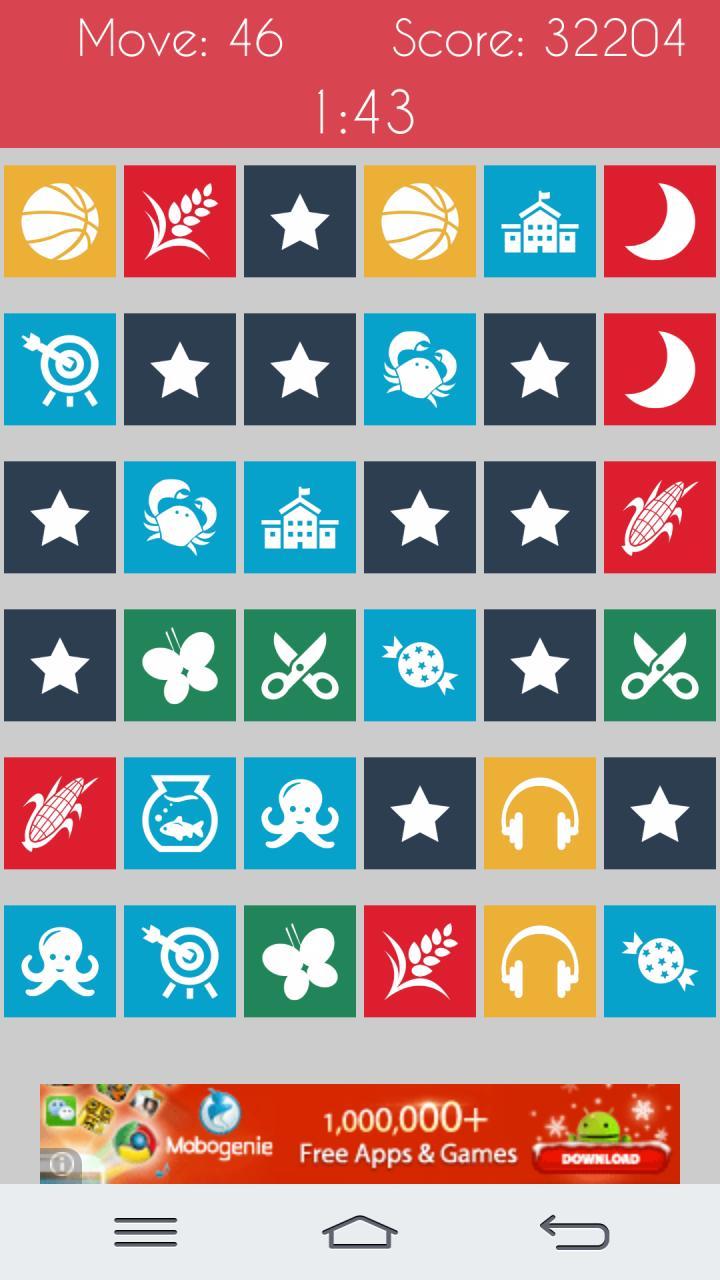
Task: Choose the moon tile next to the school building
Action: point(660,221)
